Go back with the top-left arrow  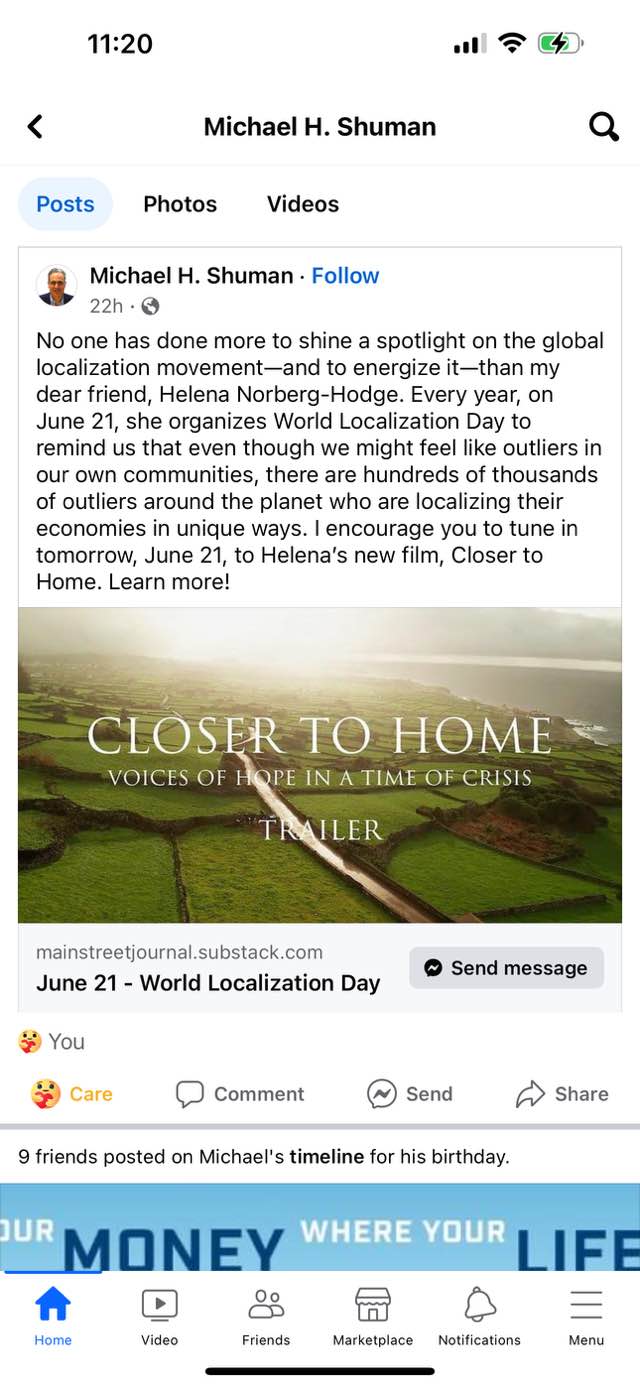35,126
